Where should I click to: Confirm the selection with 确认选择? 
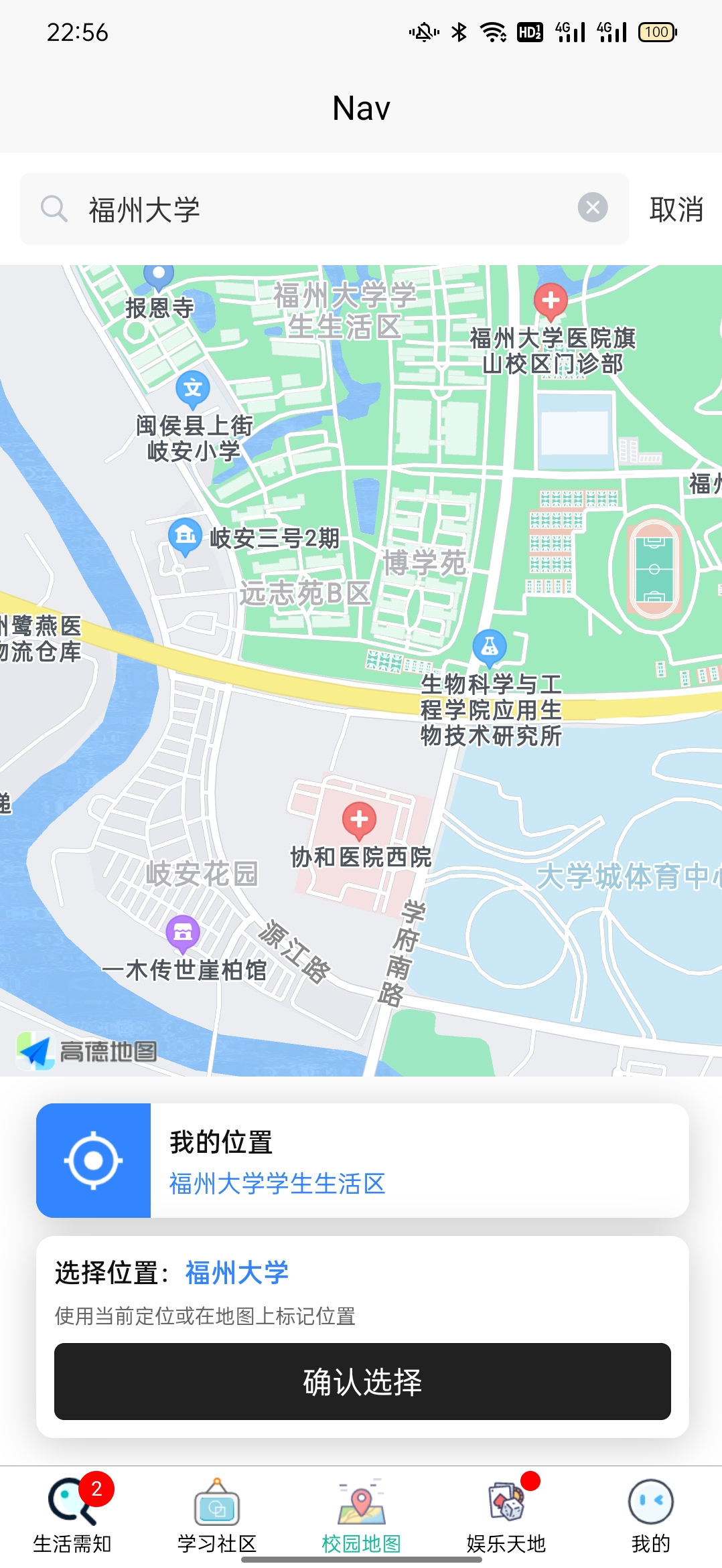[x=362, y=1381]
